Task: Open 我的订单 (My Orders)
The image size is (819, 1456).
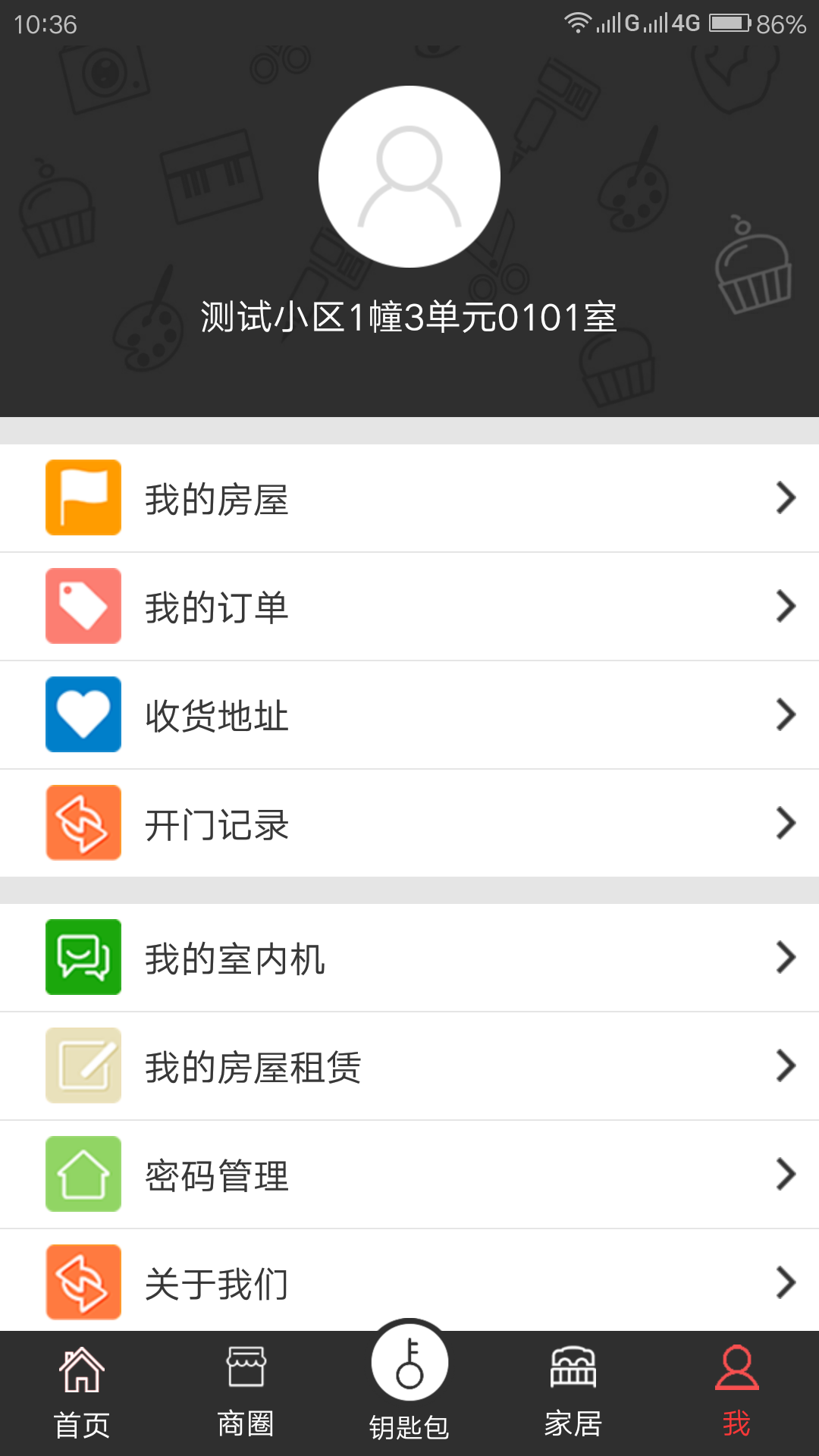Action: [x=409, y=607]
